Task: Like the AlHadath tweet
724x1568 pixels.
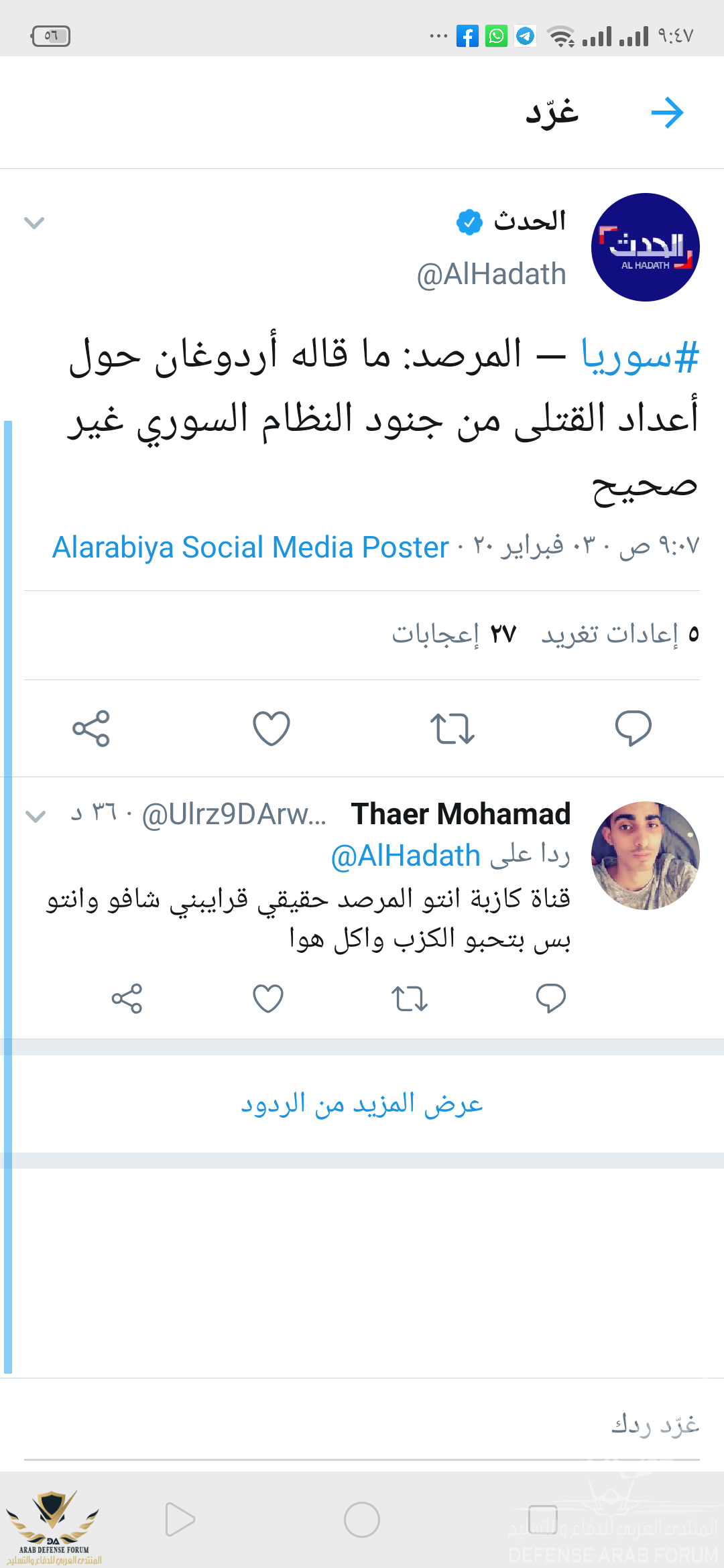Action: pyautogui.click(x=271, y=728)
